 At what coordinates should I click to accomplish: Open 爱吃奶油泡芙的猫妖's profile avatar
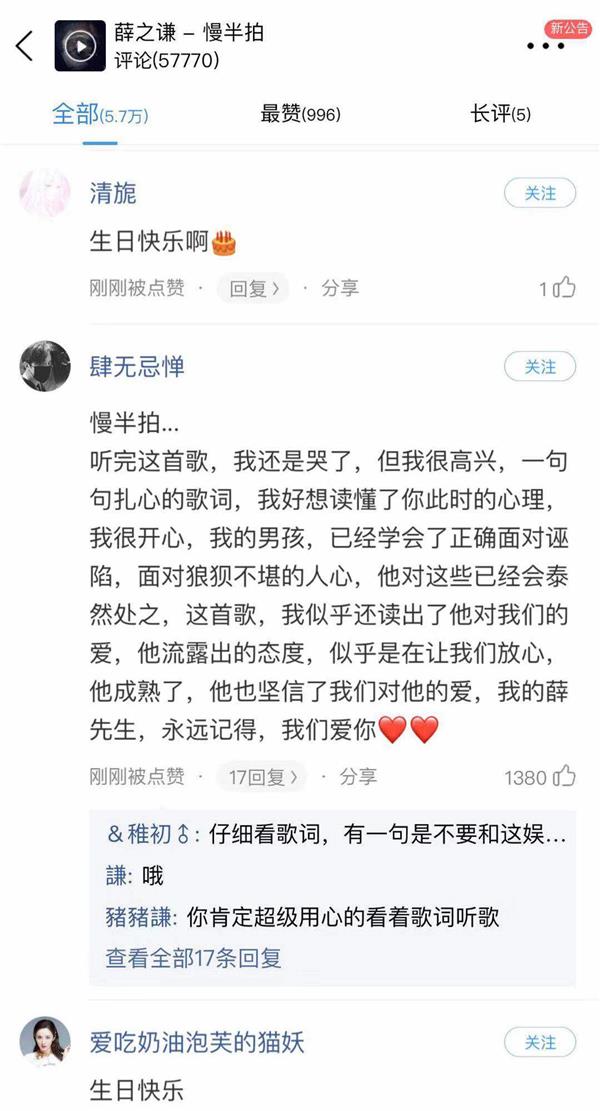point(45,1043)
